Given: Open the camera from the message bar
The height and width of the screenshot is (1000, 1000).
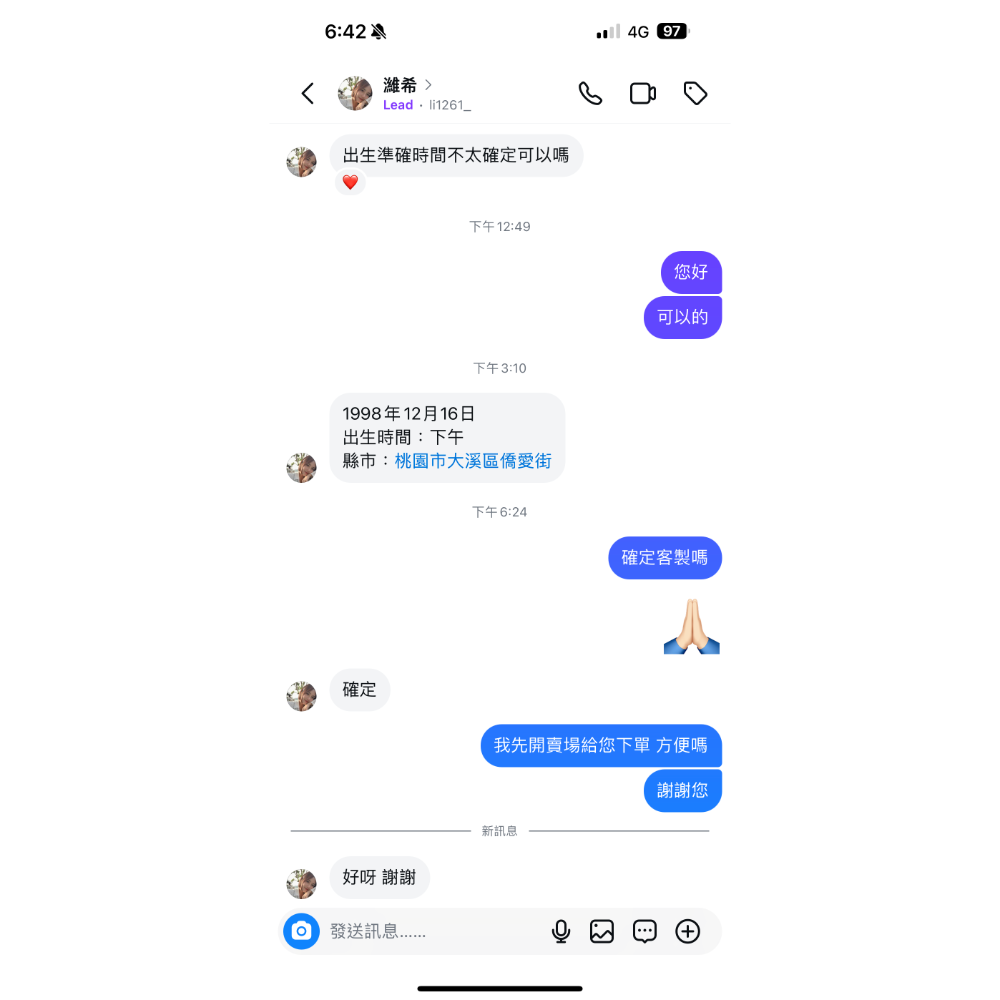Looking at the screenshot, I should (x=301, y=931).
